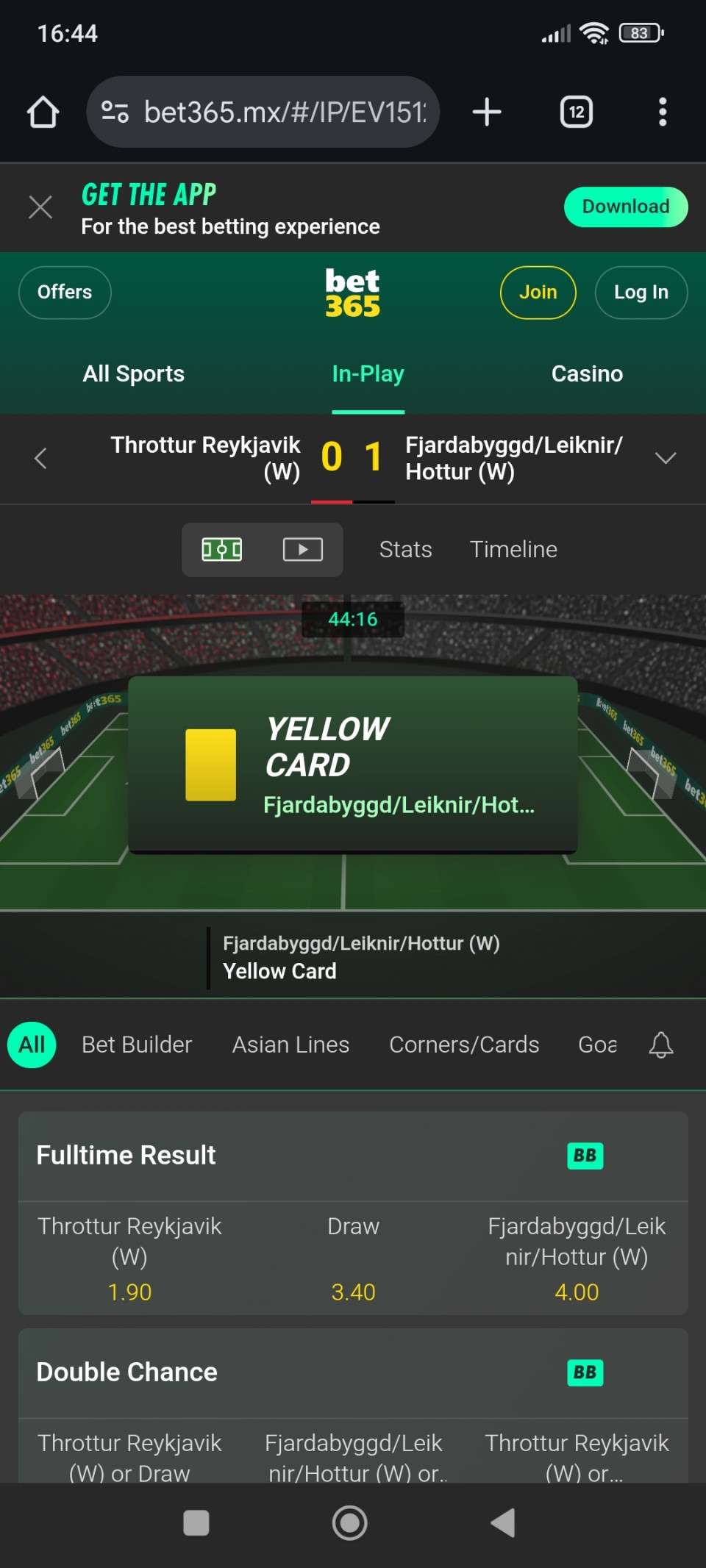706x1568 pixels.
Task: Select the Bet Builder market filter
Action: point(137,1045)
